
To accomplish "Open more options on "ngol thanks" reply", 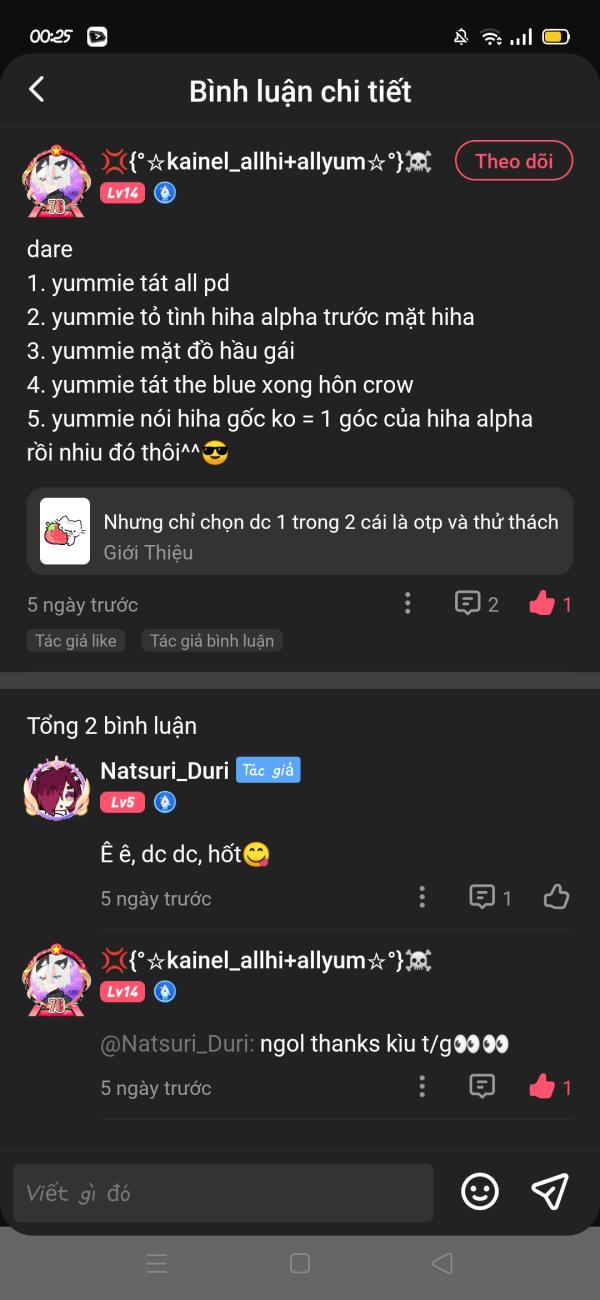I will [422, 1086].
